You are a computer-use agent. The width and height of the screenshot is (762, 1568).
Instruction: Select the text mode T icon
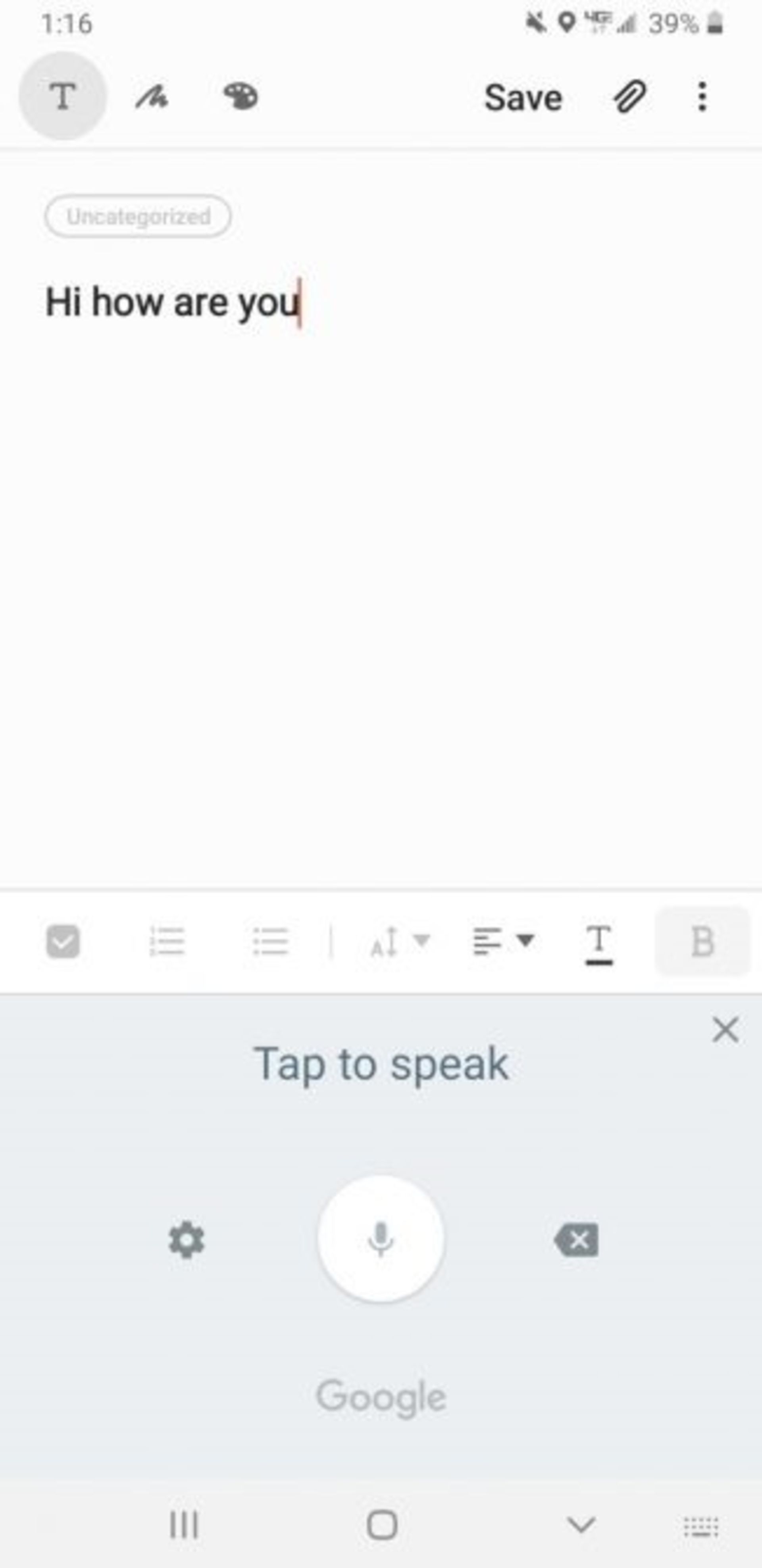(63, 97)
